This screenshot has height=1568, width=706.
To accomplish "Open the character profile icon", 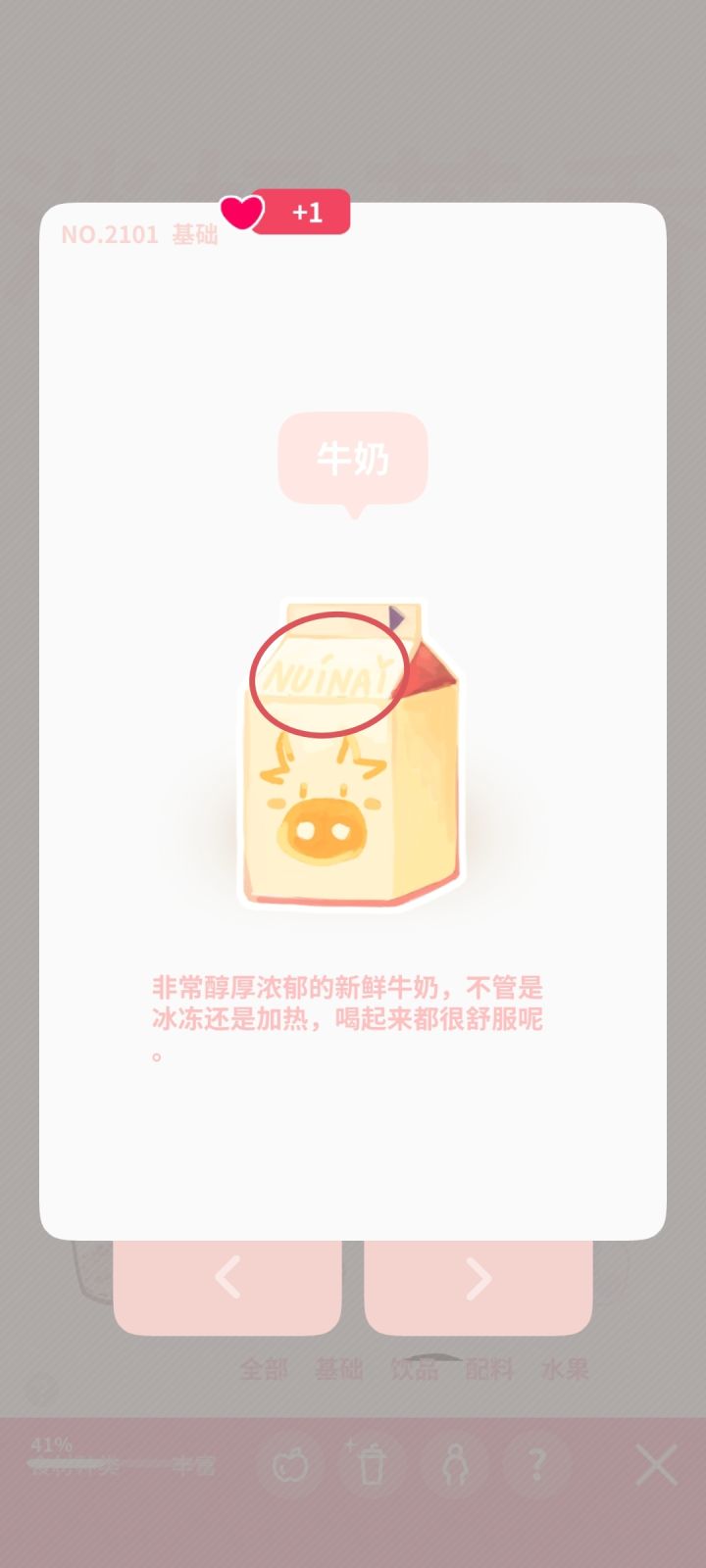I will [x=454, y=1466].
